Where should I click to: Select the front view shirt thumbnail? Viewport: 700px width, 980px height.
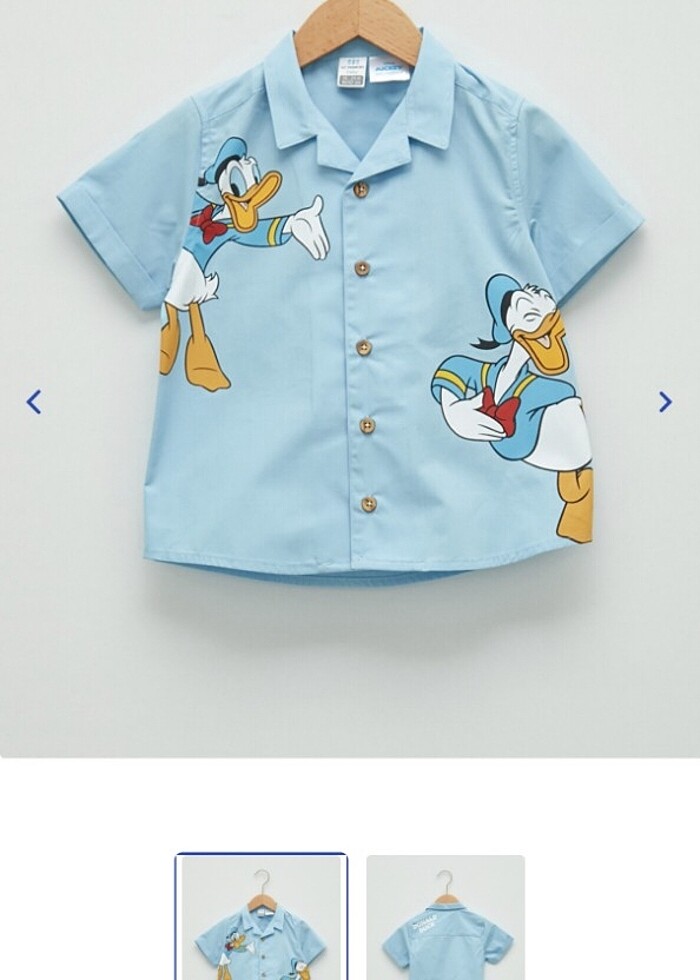(261, 917)
